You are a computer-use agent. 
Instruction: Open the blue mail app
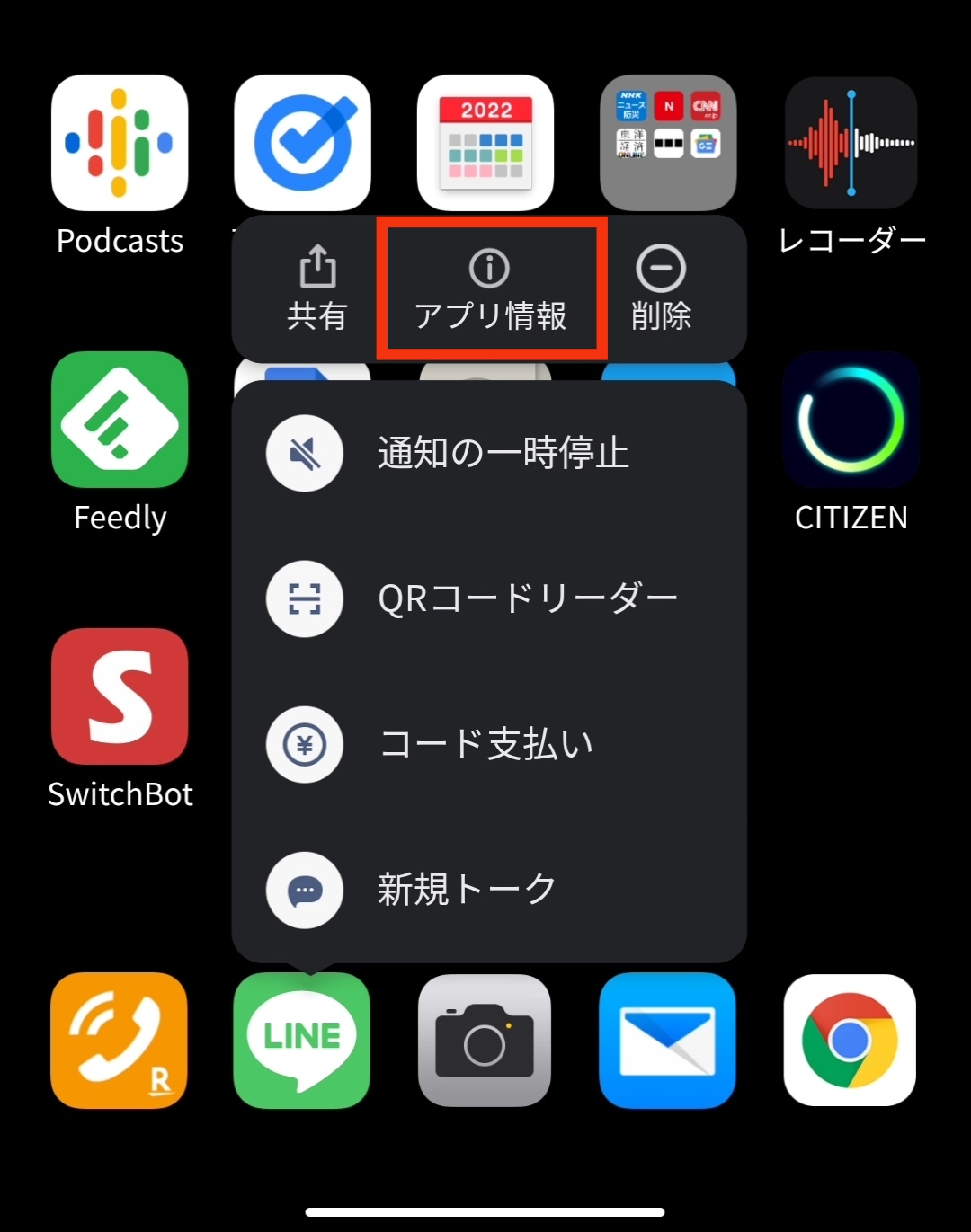667,1041
